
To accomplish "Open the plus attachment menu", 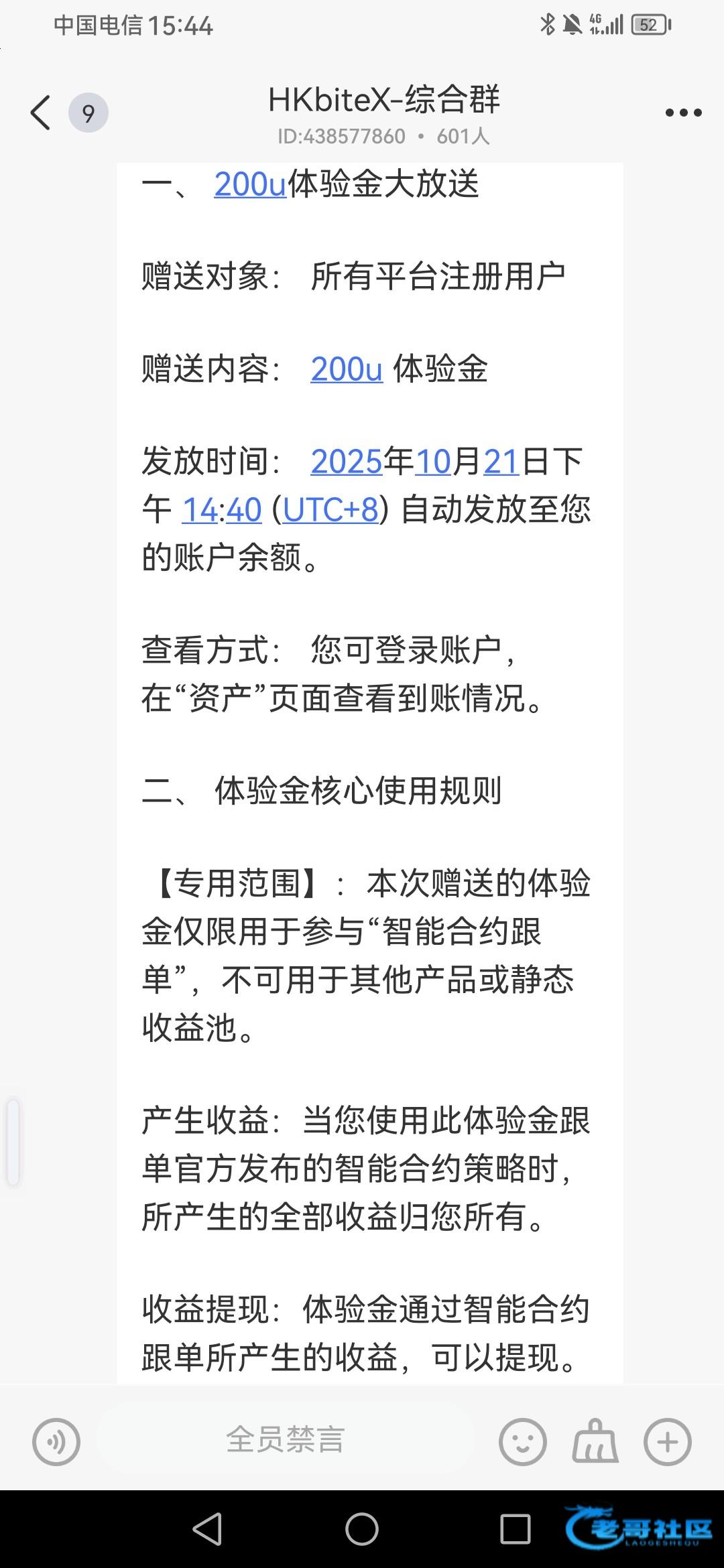I will point(668,1441).
